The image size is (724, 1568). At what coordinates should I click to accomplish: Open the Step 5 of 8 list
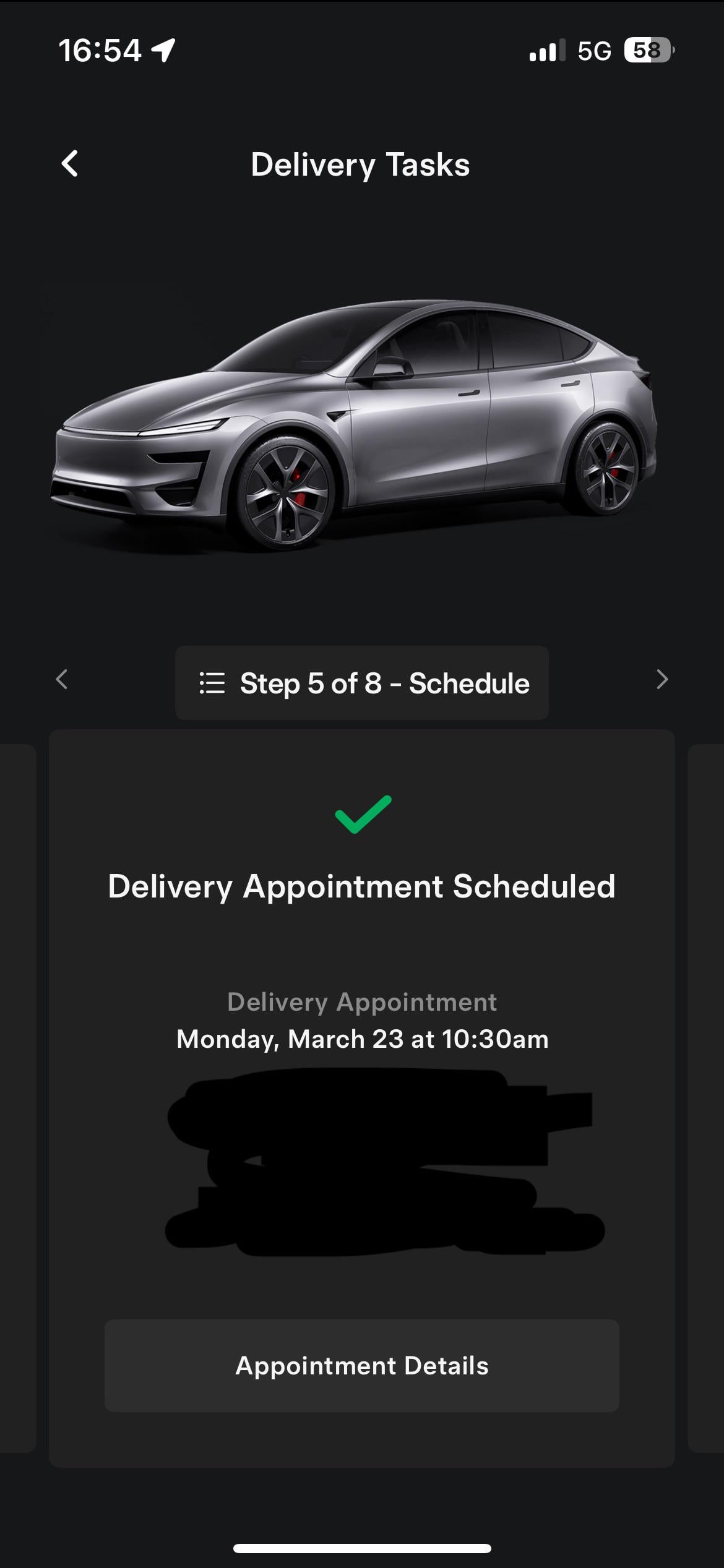coord(362,683)
